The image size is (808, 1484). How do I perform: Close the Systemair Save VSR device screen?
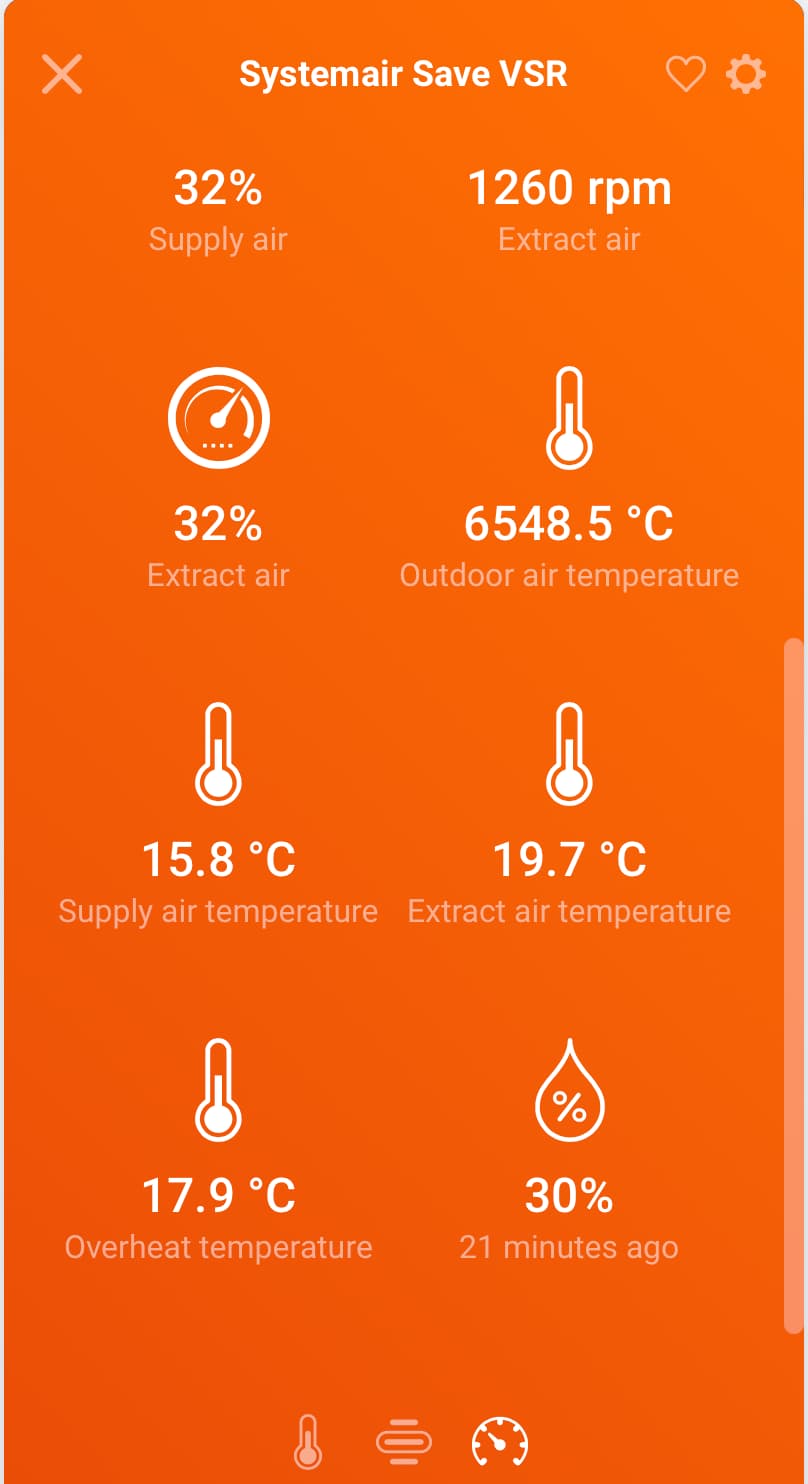pos(62,75)
